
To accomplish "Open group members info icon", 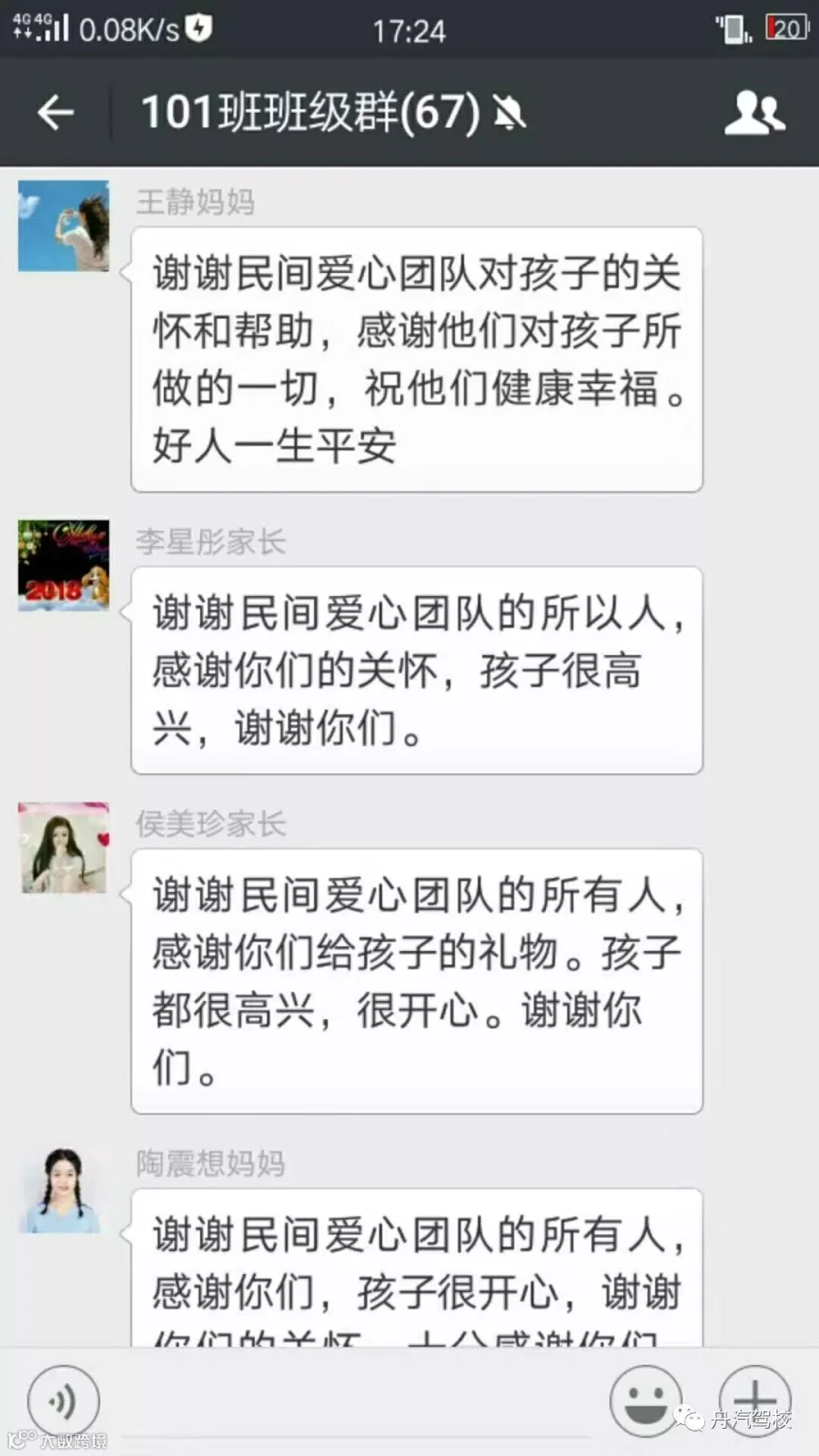I will coord(754,113).
